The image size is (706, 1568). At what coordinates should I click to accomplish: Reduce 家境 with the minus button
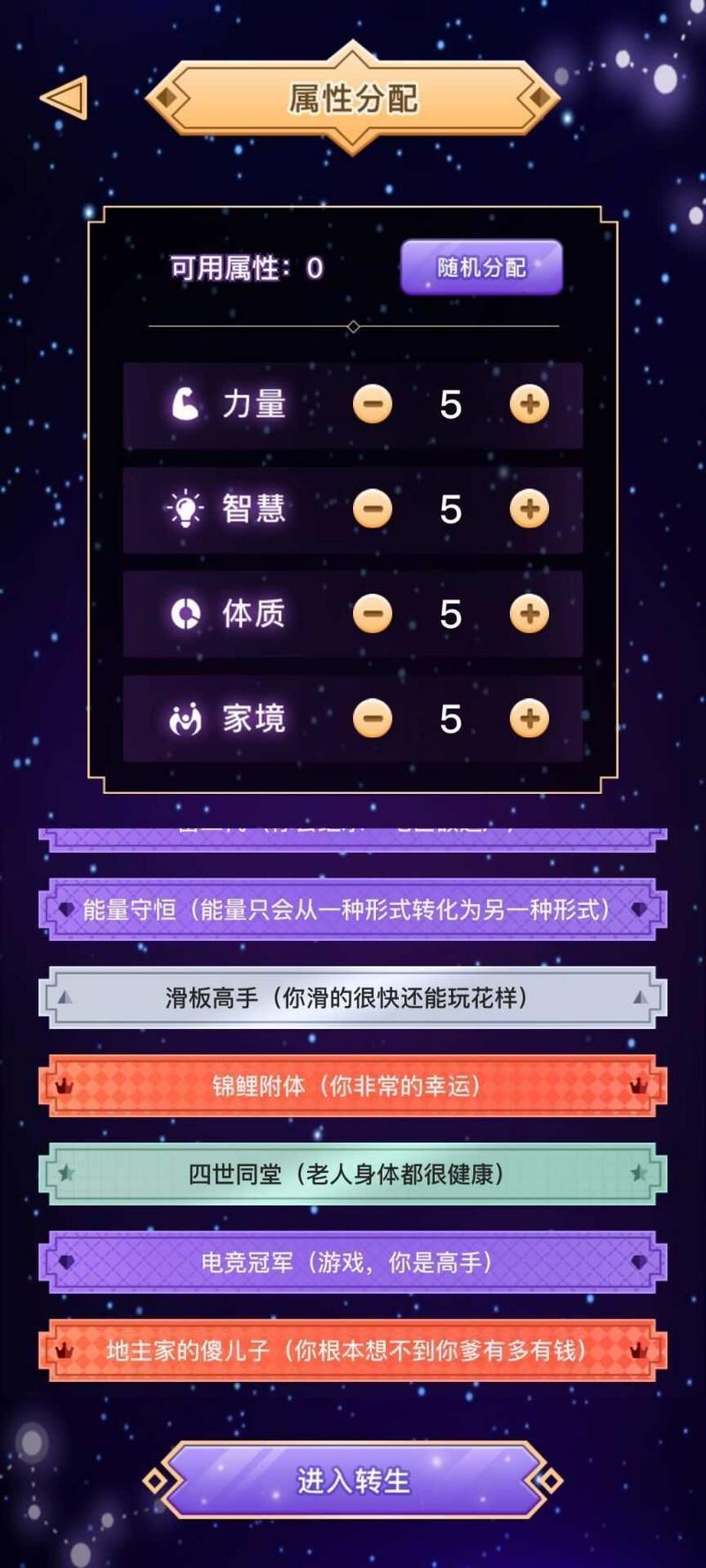[372, 719]
